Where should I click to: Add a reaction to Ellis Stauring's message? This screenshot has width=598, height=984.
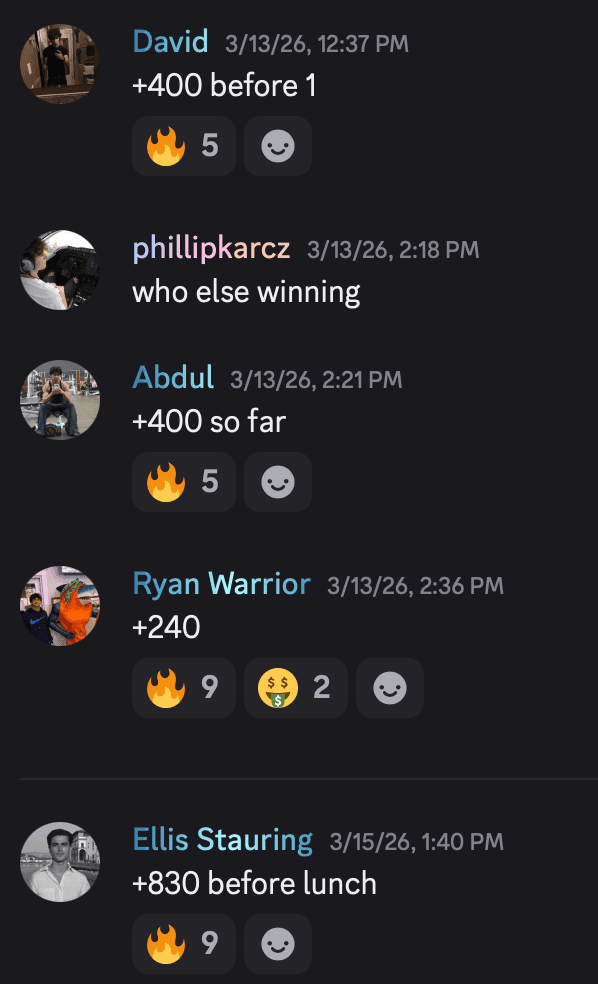[x=278, y=943]
